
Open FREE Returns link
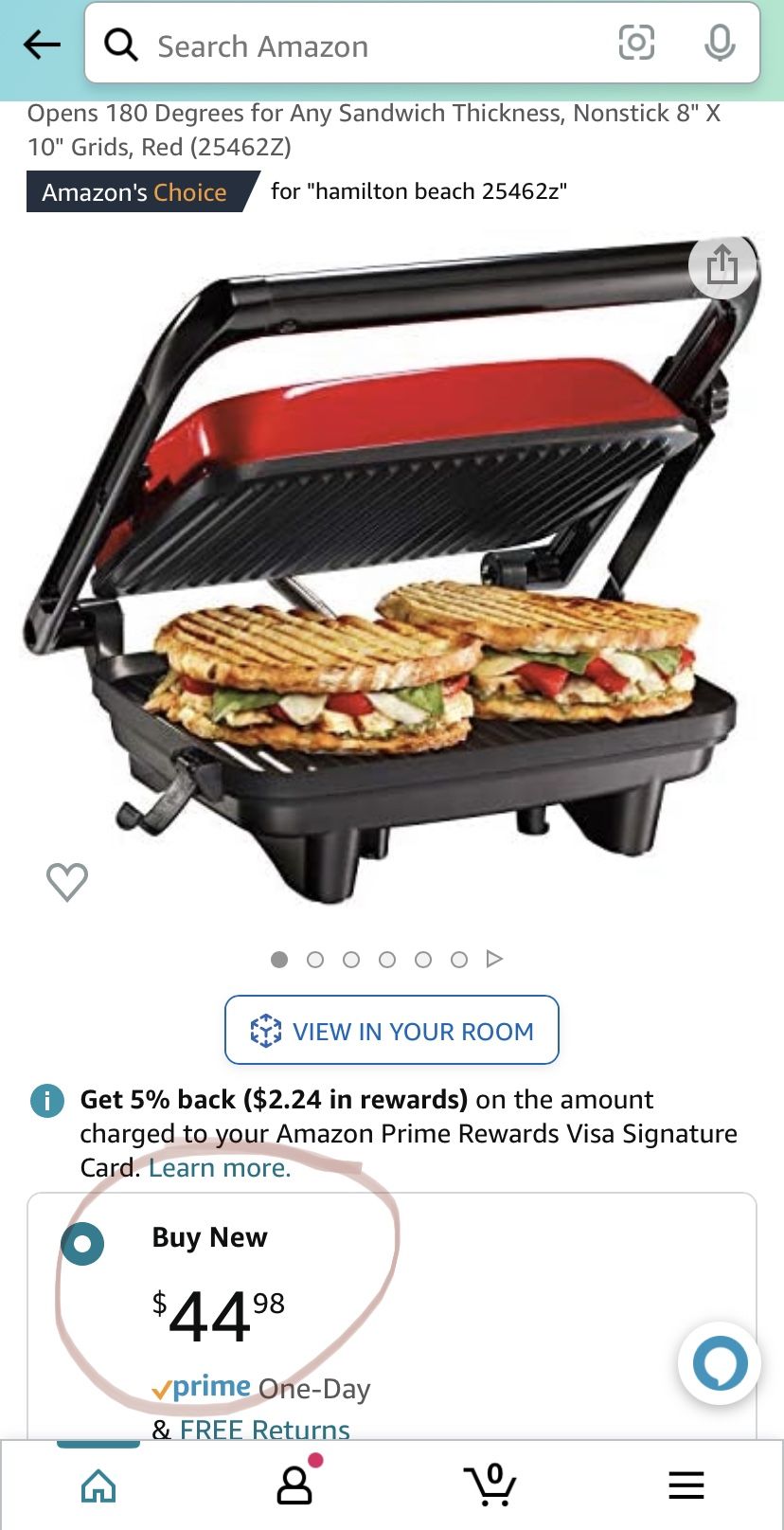click(x=264, y=1428)
